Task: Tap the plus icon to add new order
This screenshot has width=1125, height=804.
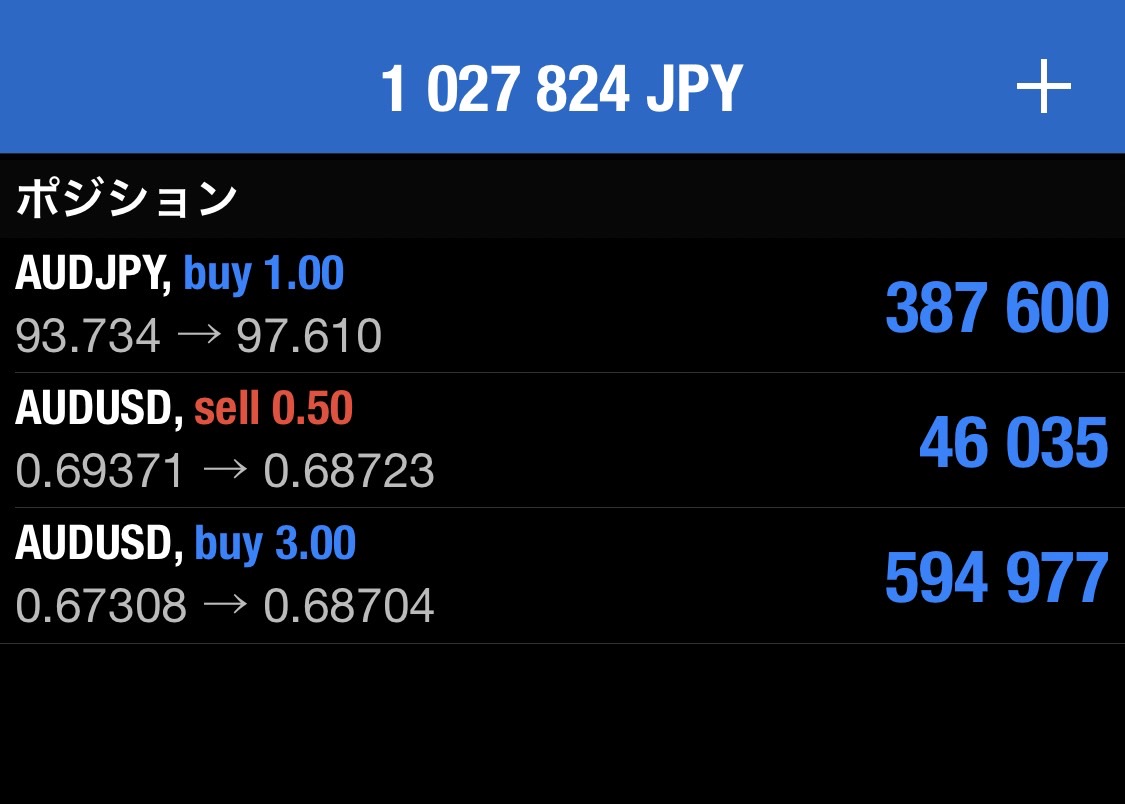Action: (1043, 88)
